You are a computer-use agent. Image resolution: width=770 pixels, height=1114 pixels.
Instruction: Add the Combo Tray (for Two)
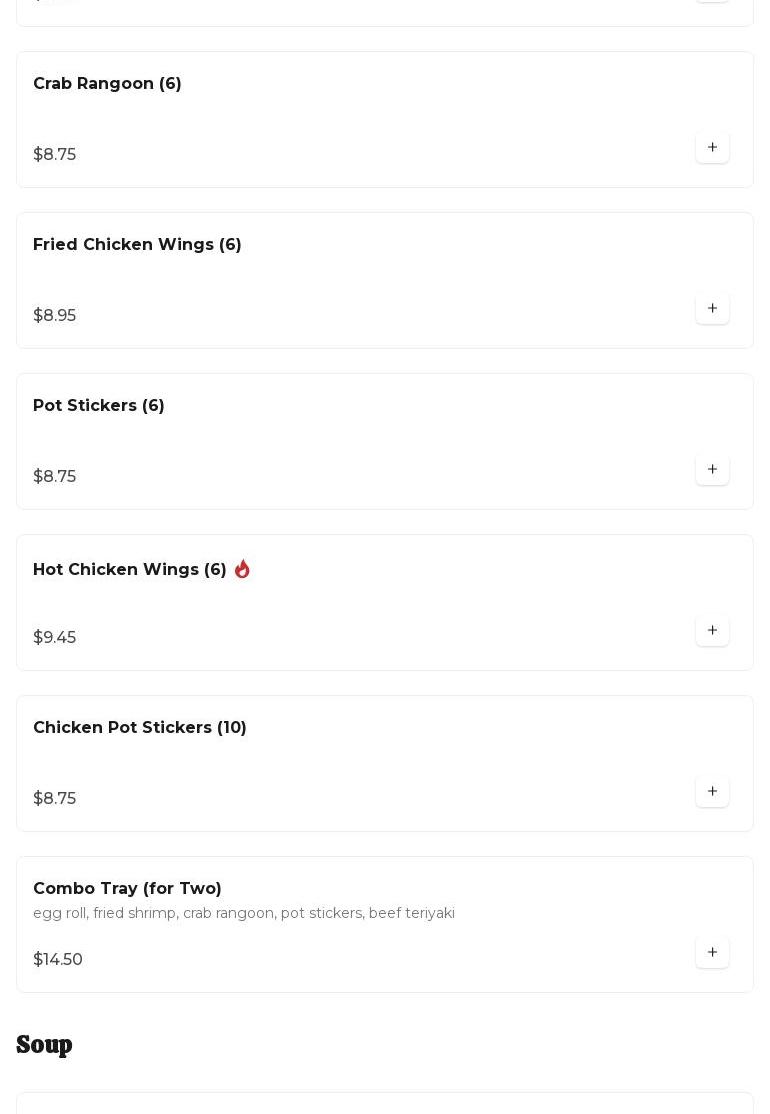712,953
